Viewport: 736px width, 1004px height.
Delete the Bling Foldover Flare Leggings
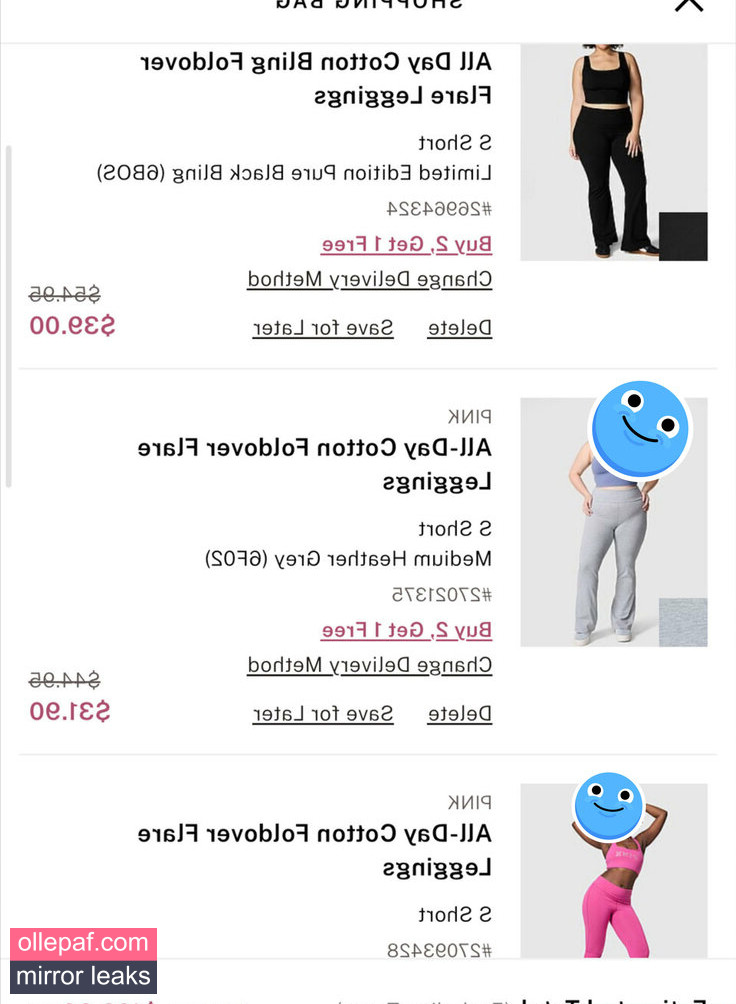tap(460, 328)
